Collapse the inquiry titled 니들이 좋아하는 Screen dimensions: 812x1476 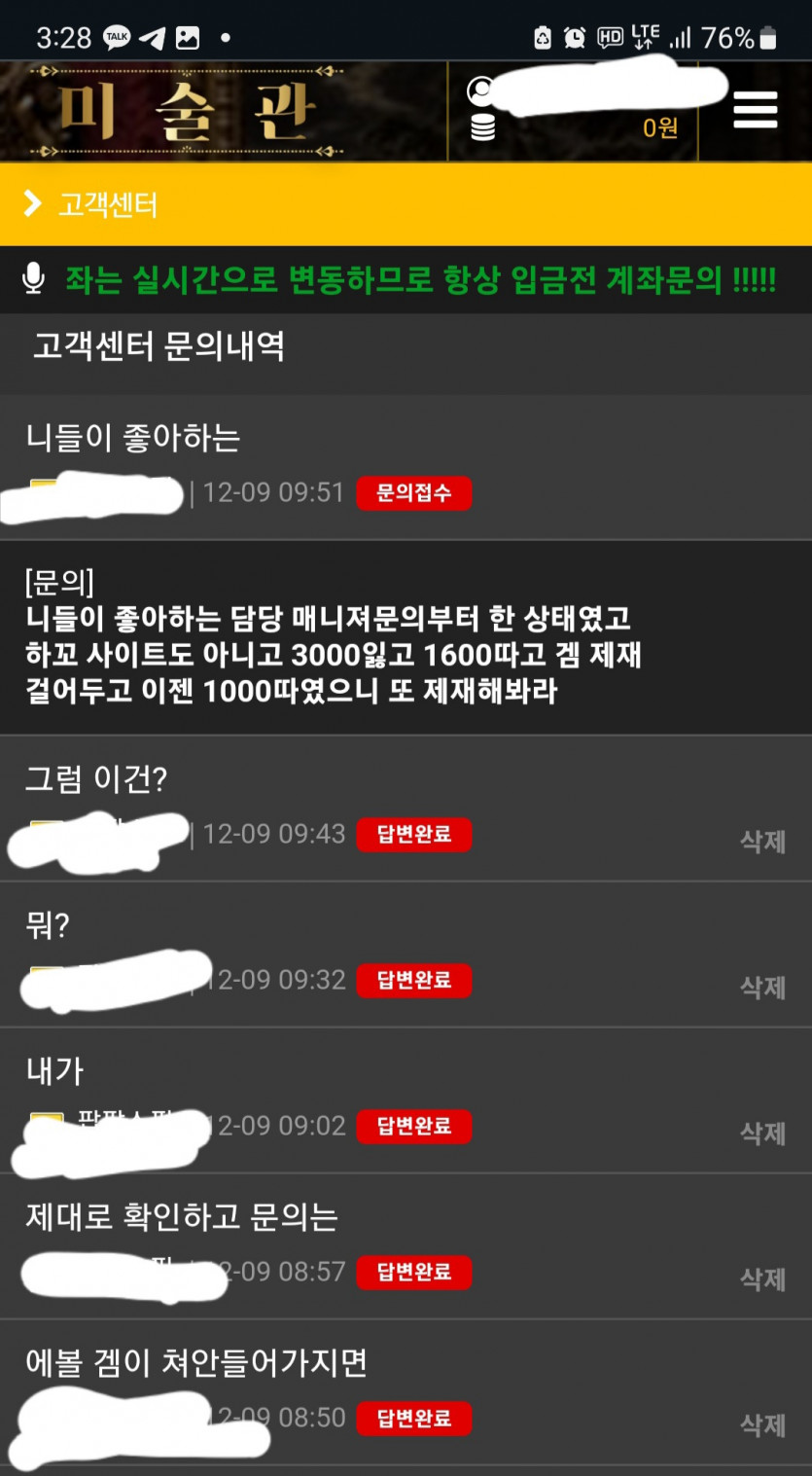(133, 439)
